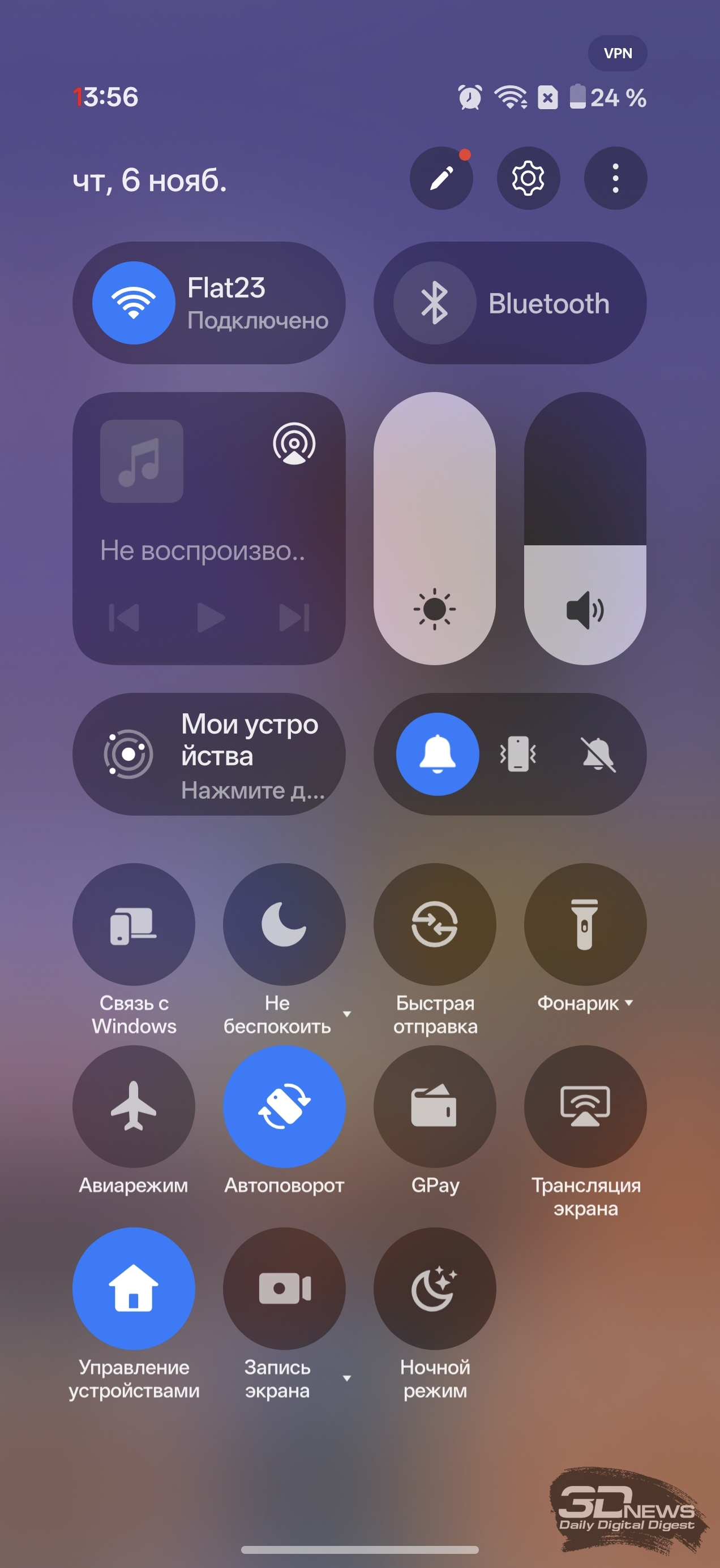Enable Не беспокоить mode
Image resolution: width=720 pixels, height=1568 pixels.
pos(284,924)
